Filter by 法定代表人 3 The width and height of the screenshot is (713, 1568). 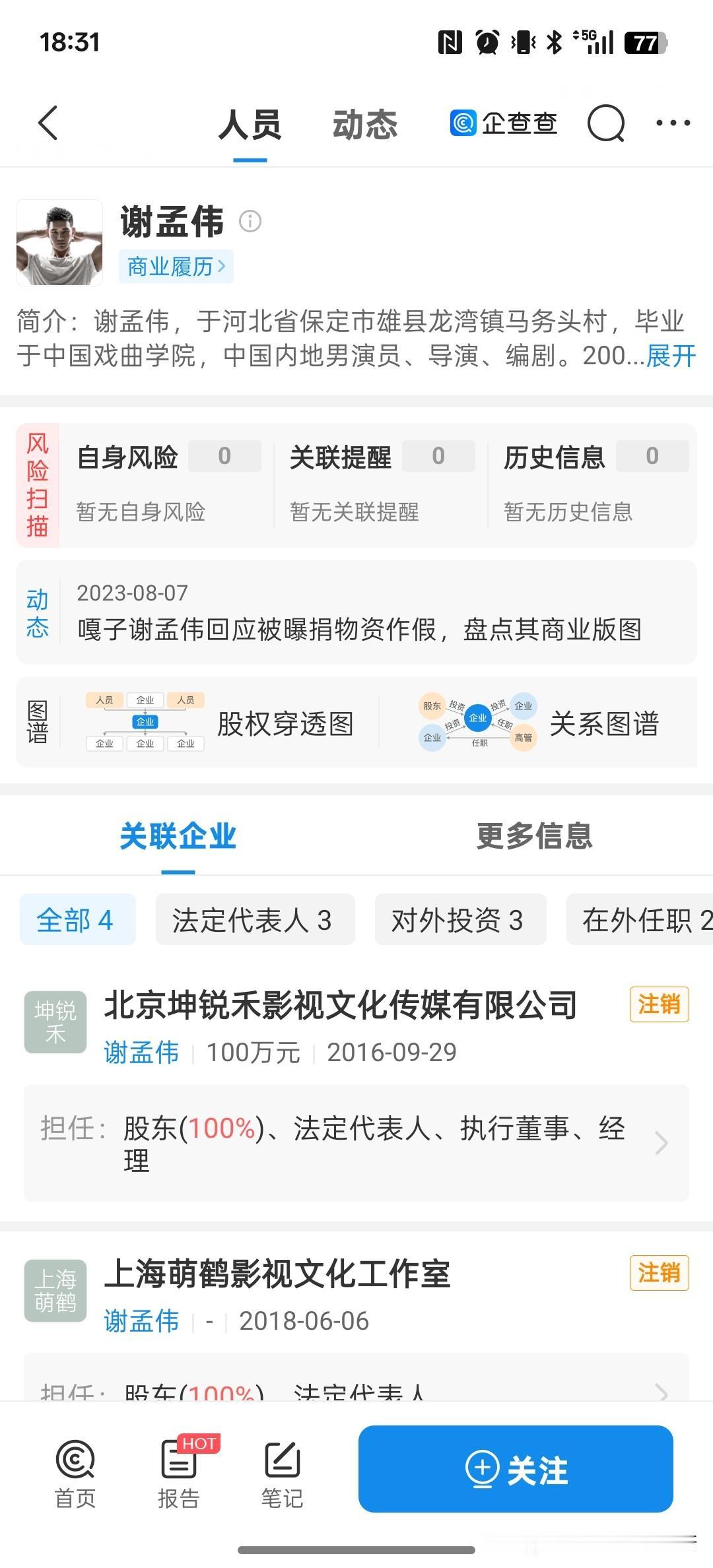[255, 919]
